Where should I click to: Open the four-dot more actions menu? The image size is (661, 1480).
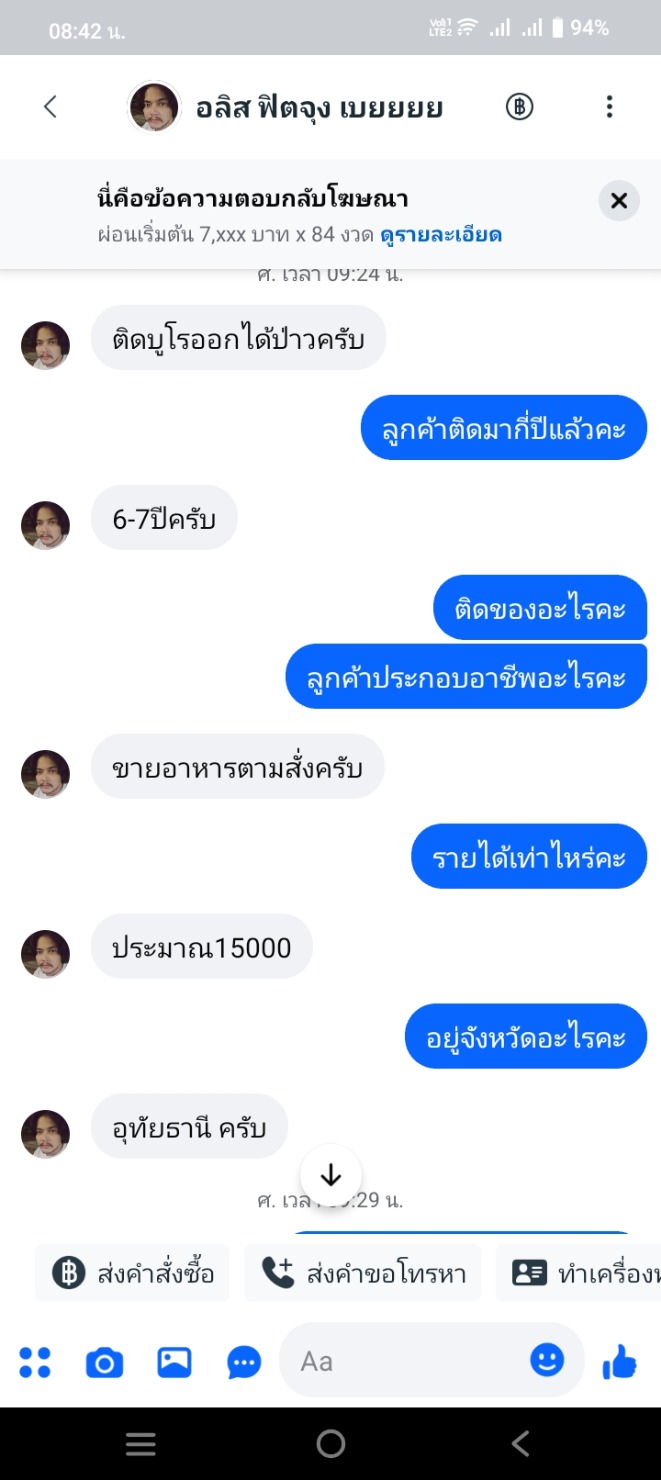tap(35, 1361)
